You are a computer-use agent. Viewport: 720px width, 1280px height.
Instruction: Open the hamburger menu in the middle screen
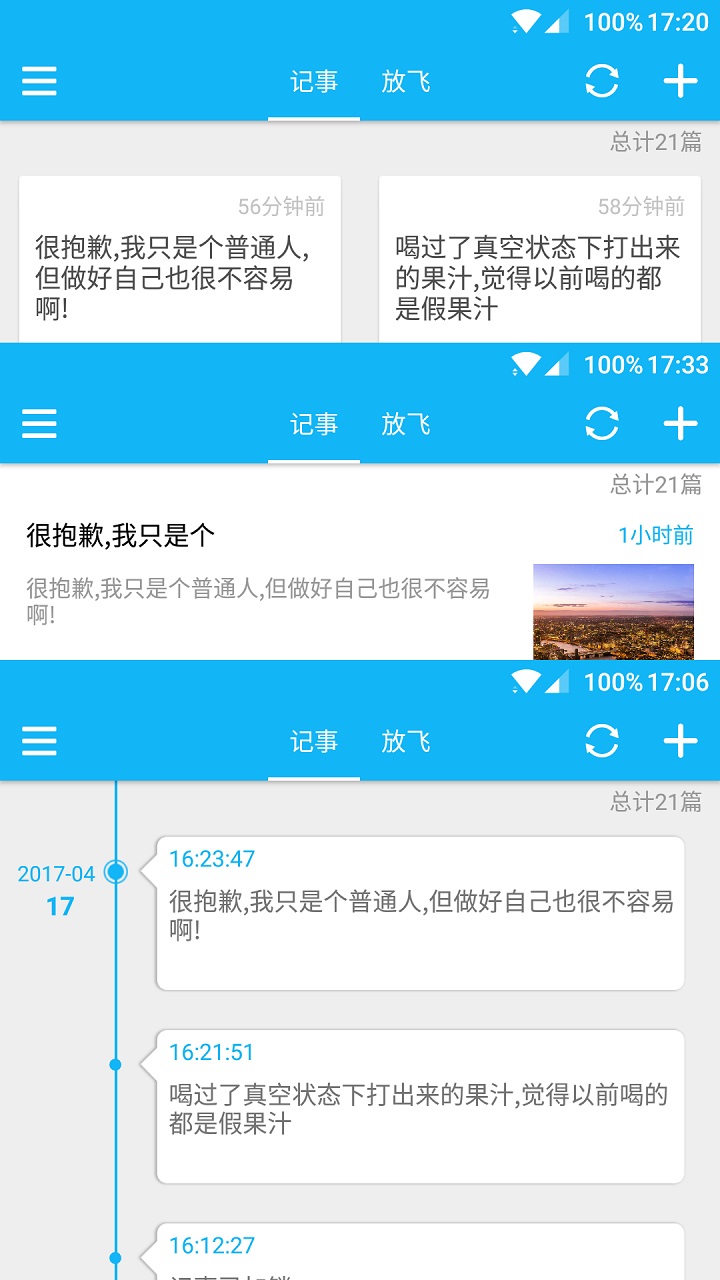click(39, 424)
